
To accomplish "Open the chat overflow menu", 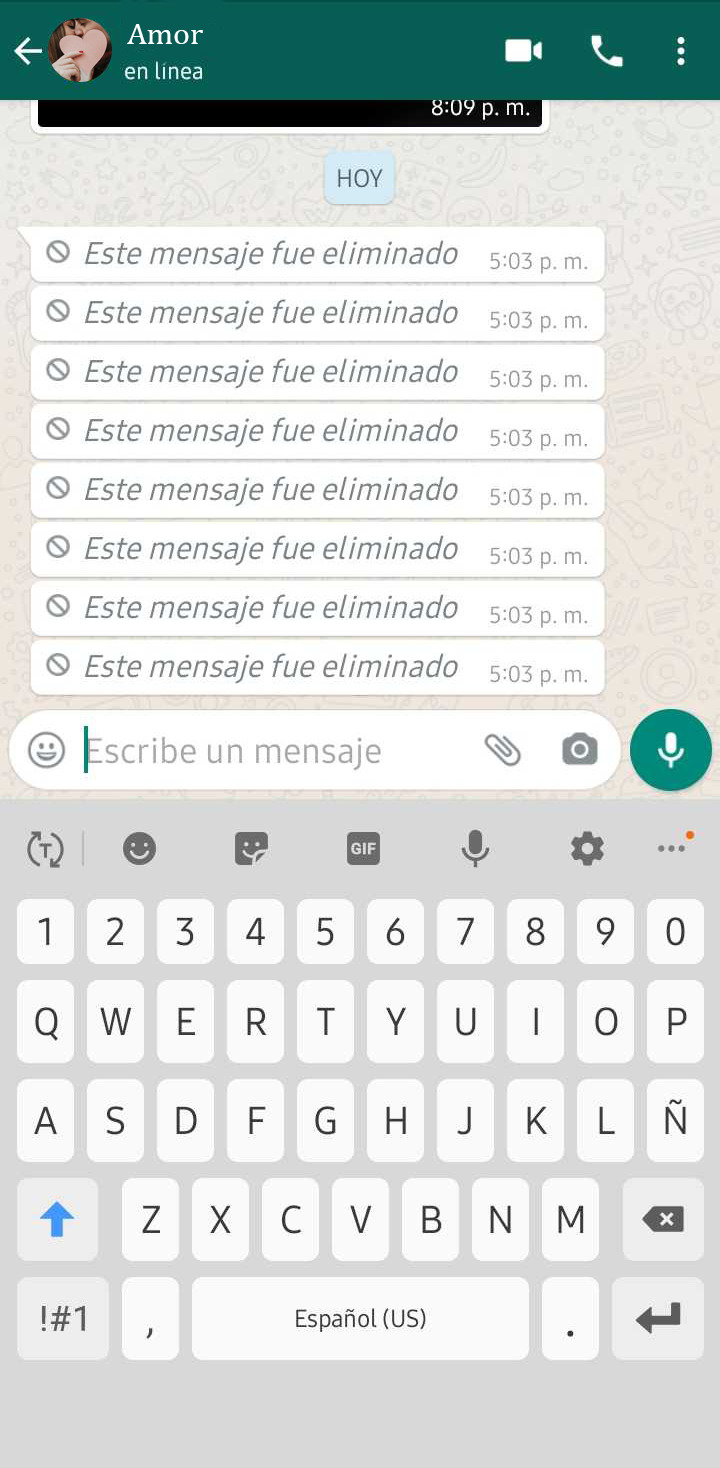I will 680,51.
